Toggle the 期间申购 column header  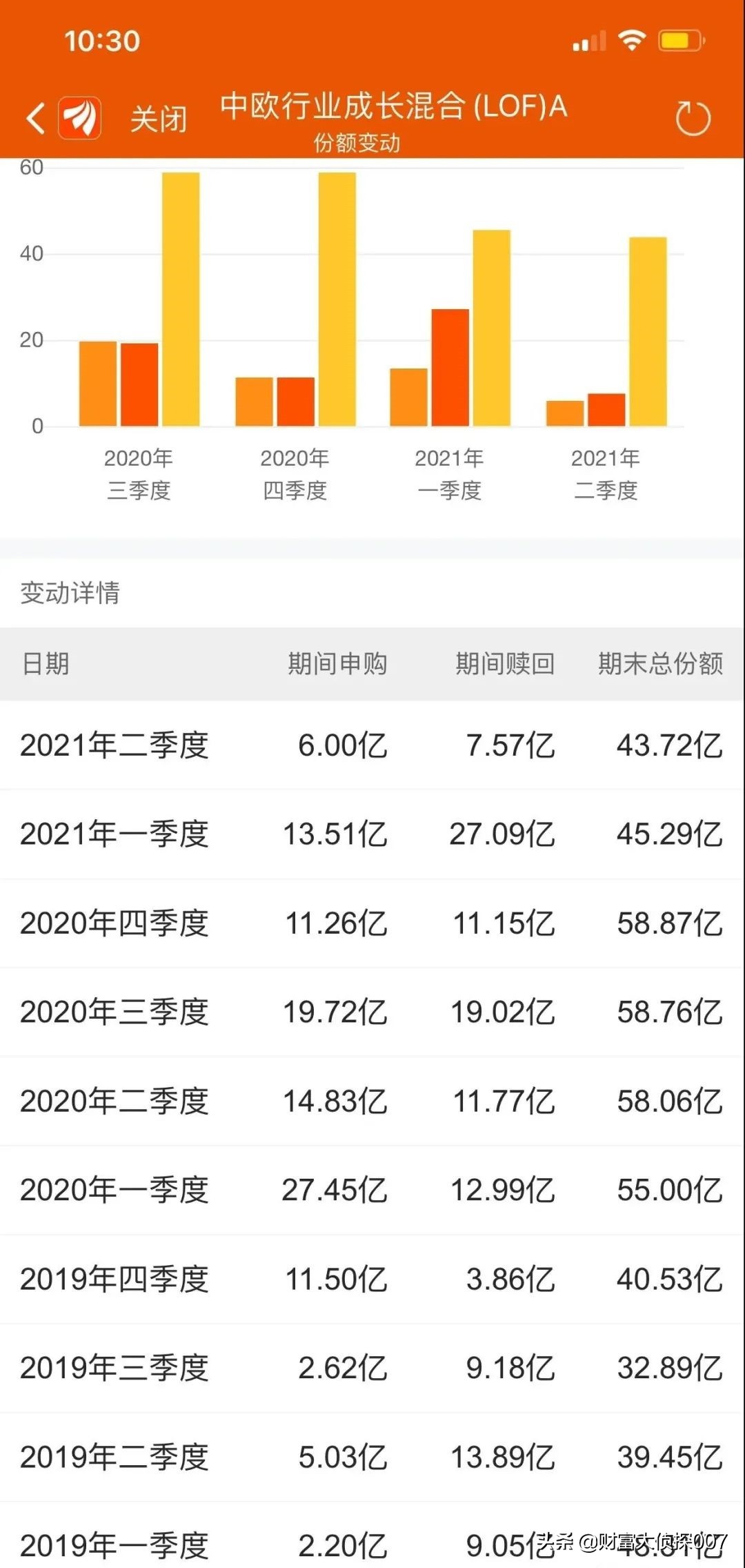338,661
